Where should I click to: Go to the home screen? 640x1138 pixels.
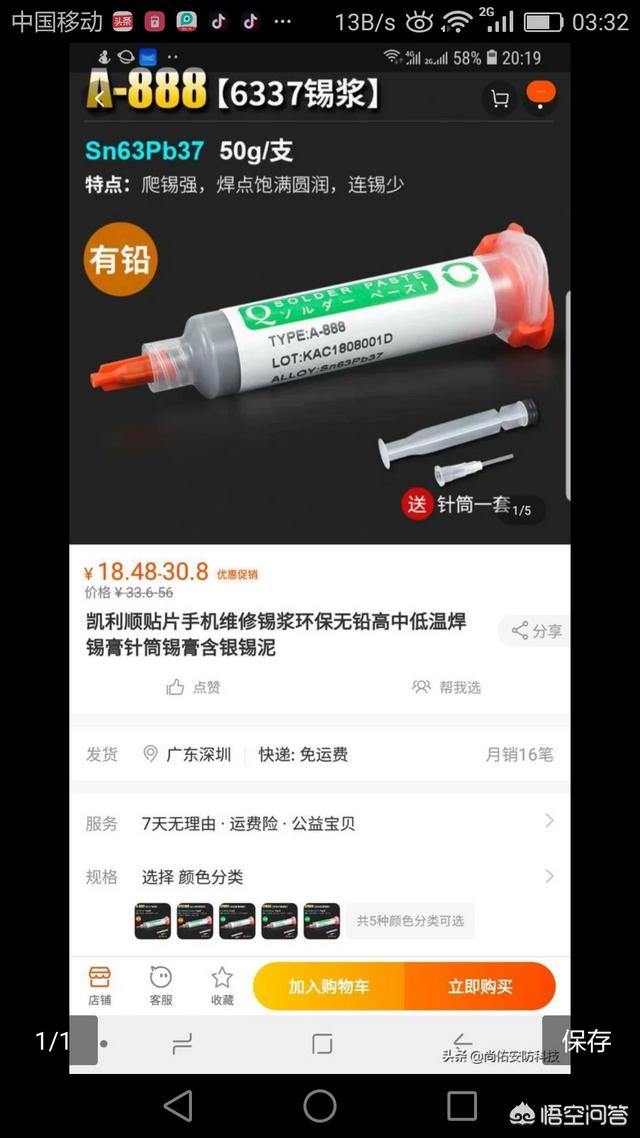point(320,1105)
